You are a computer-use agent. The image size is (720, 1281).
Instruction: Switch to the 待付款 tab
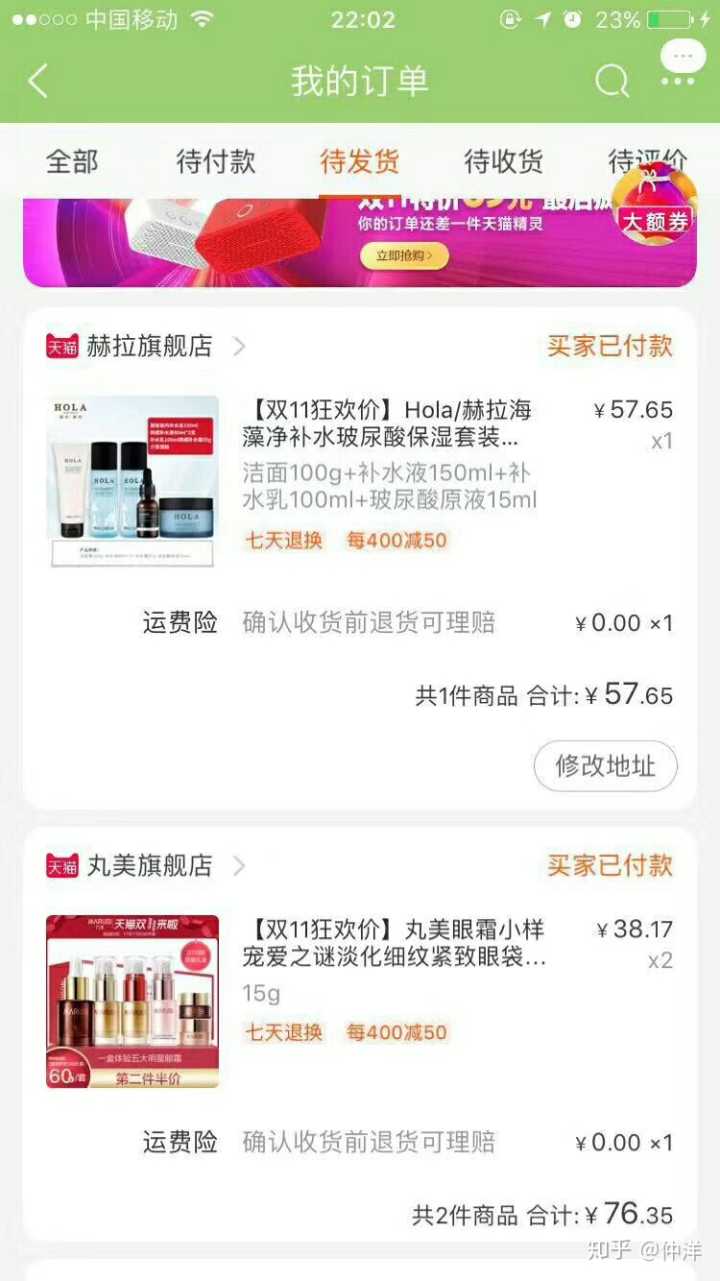click(x=215, y=161)
